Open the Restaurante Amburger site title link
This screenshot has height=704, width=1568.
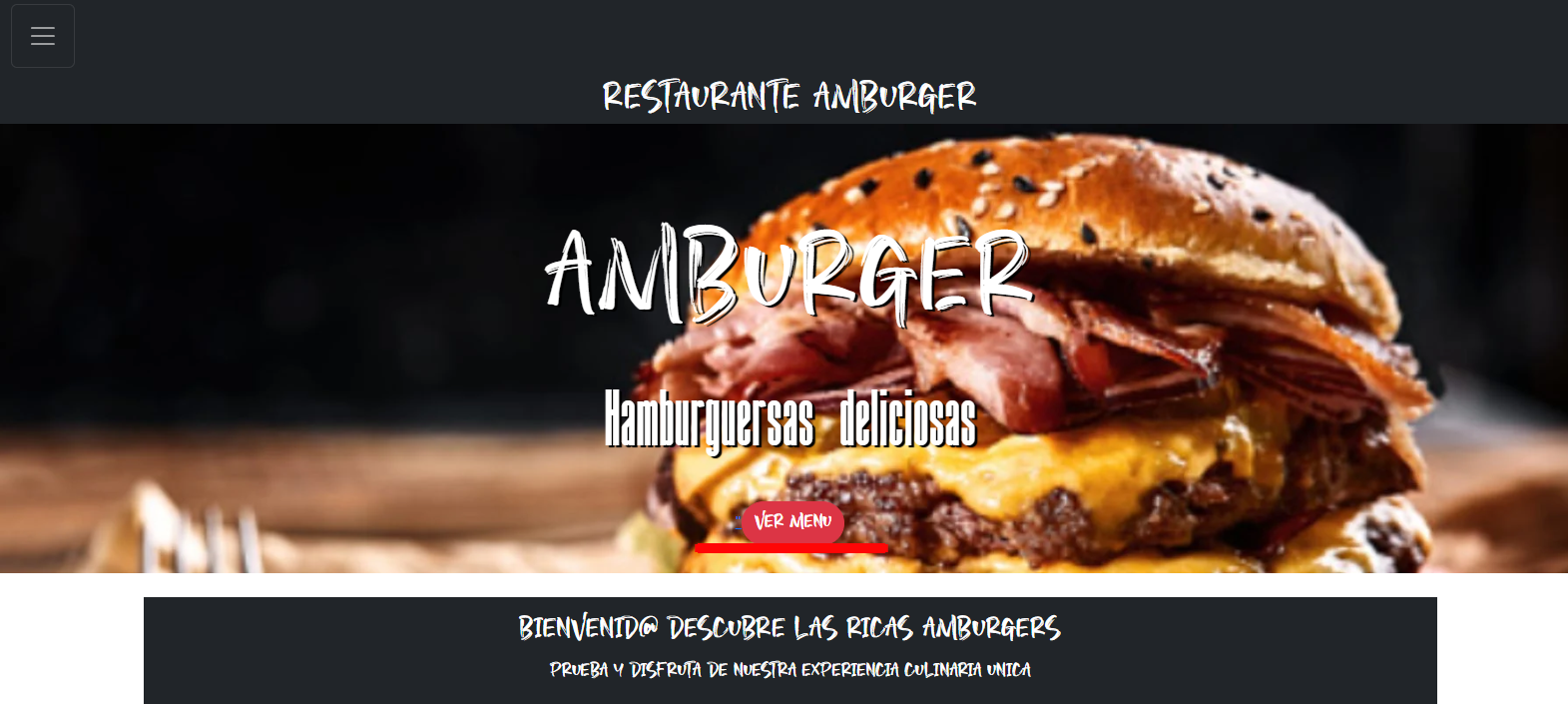[x=788, y=97]
